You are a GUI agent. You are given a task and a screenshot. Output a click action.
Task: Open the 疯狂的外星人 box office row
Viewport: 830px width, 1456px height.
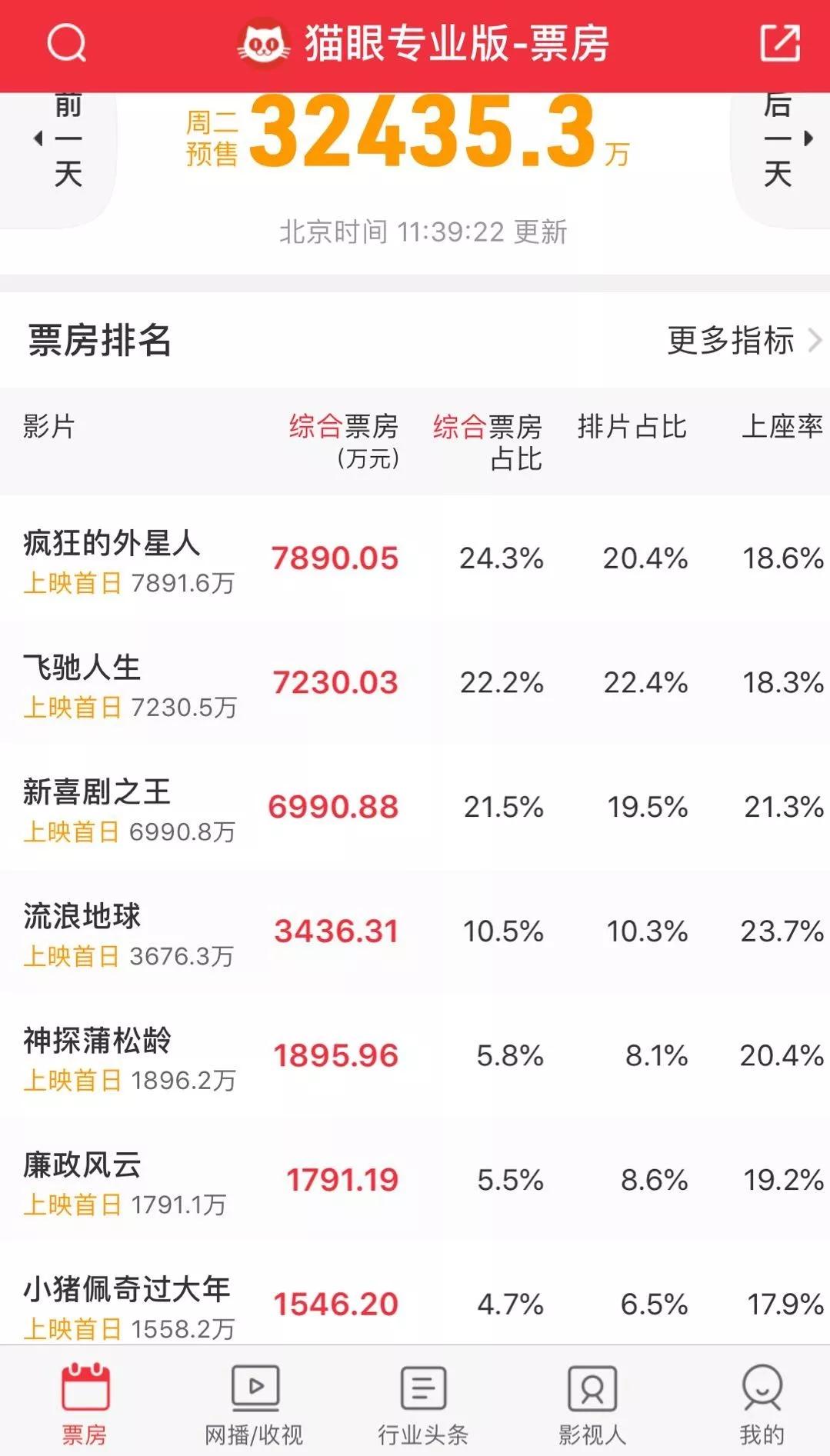click(415, 559)
